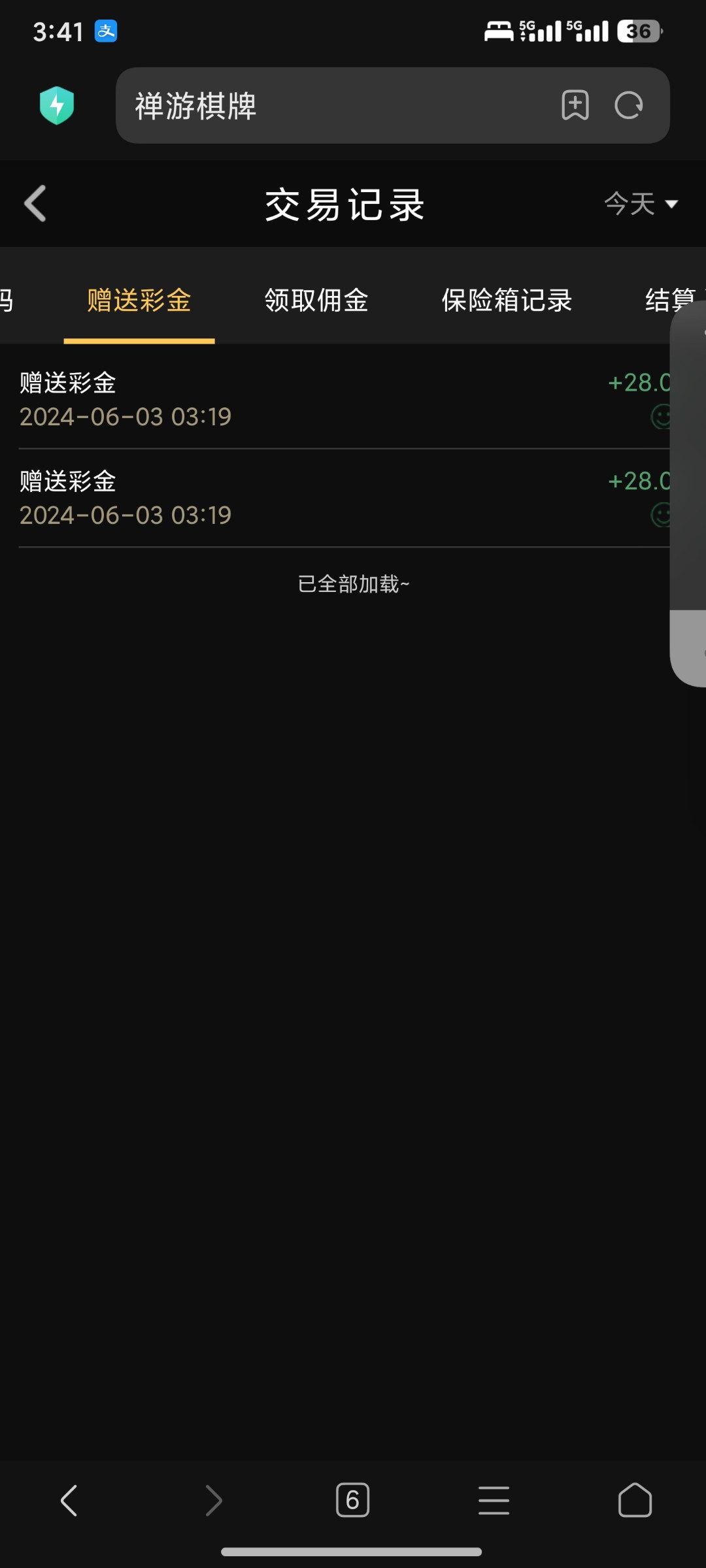Tap the browser forward arrow
706x1568 pixels.
pos(213,1500)
